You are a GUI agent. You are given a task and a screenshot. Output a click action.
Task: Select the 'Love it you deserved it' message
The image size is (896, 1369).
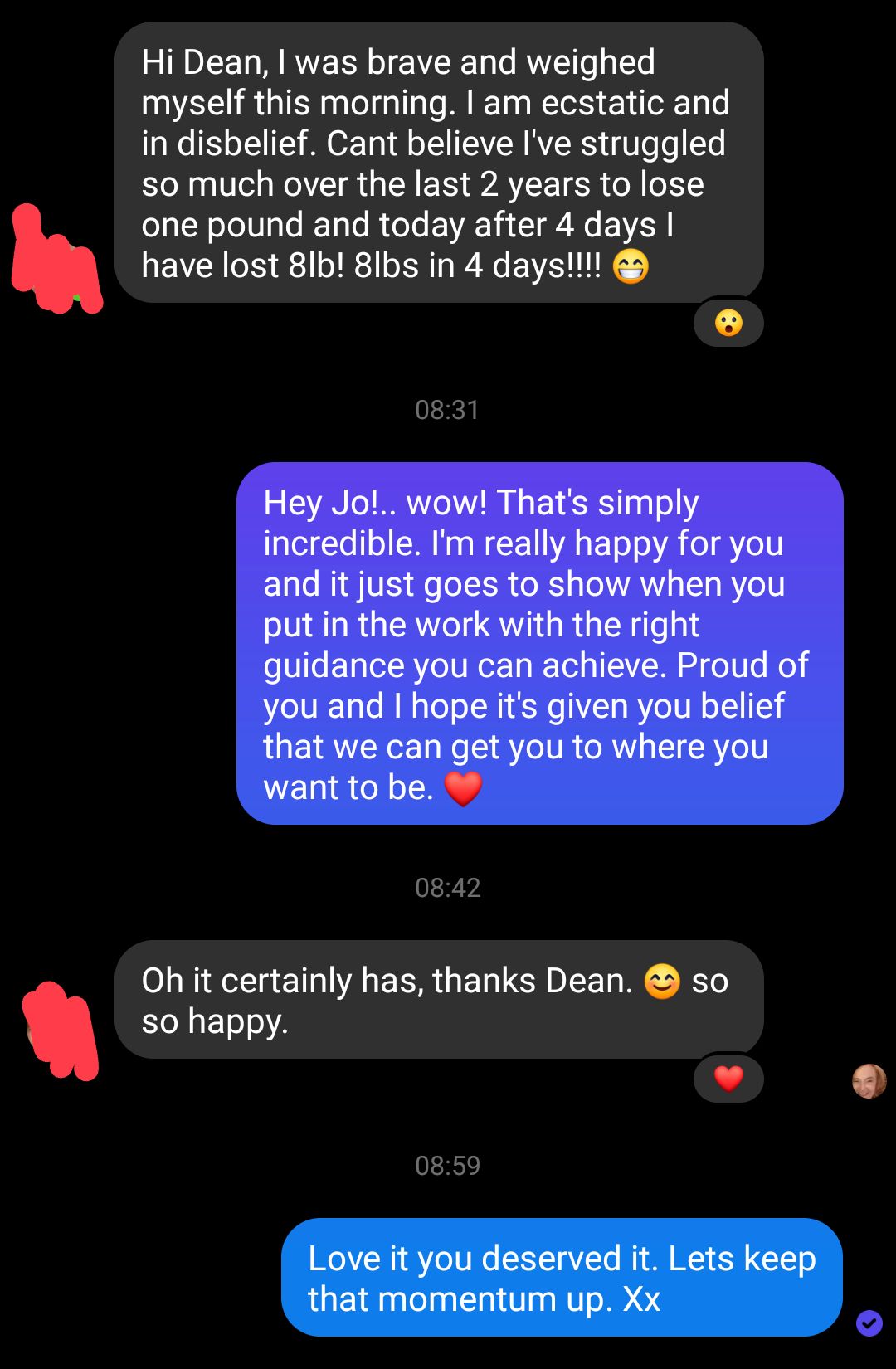pos(562,1277)
